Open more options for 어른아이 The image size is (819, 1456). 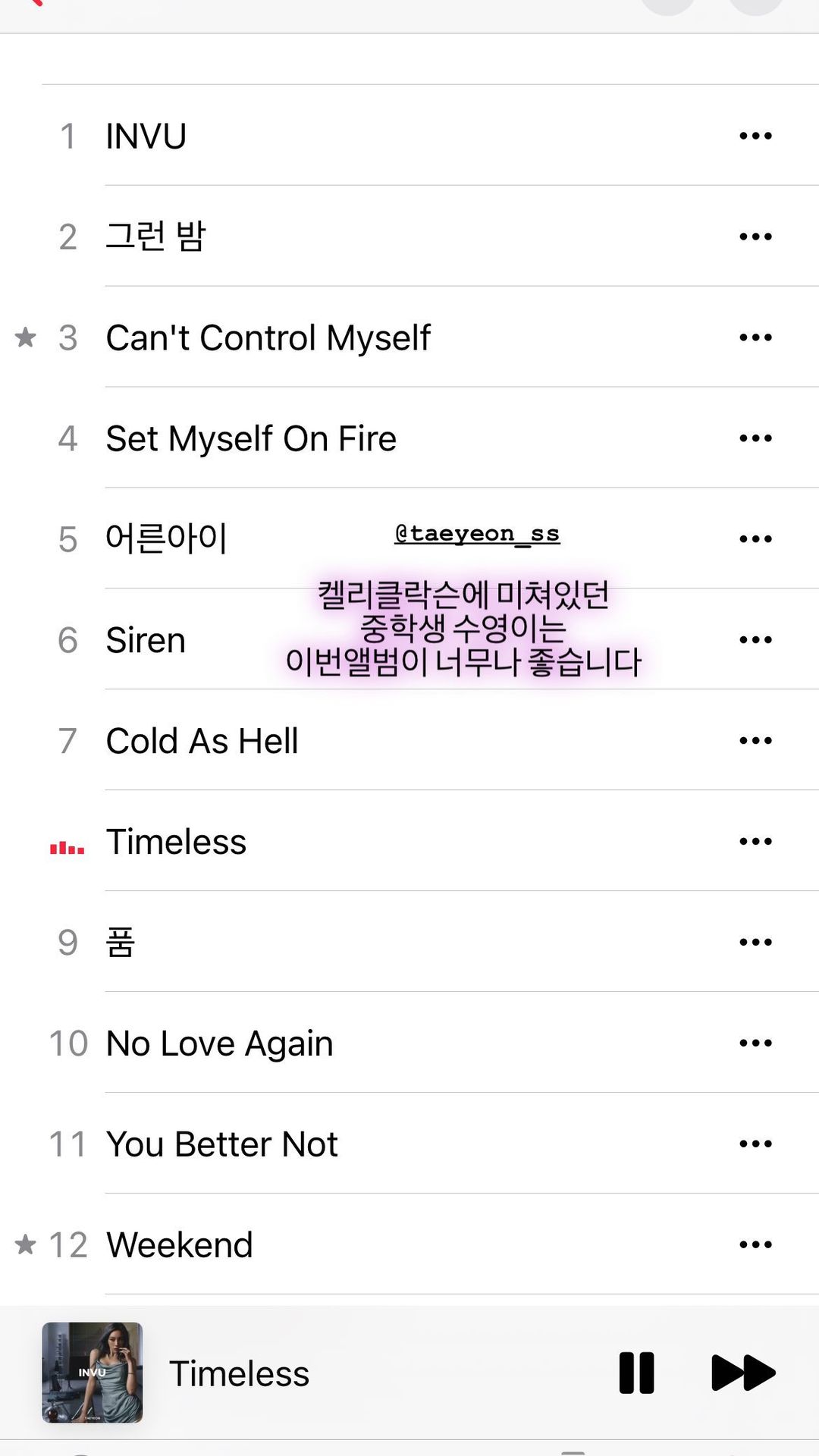[755, 538]
